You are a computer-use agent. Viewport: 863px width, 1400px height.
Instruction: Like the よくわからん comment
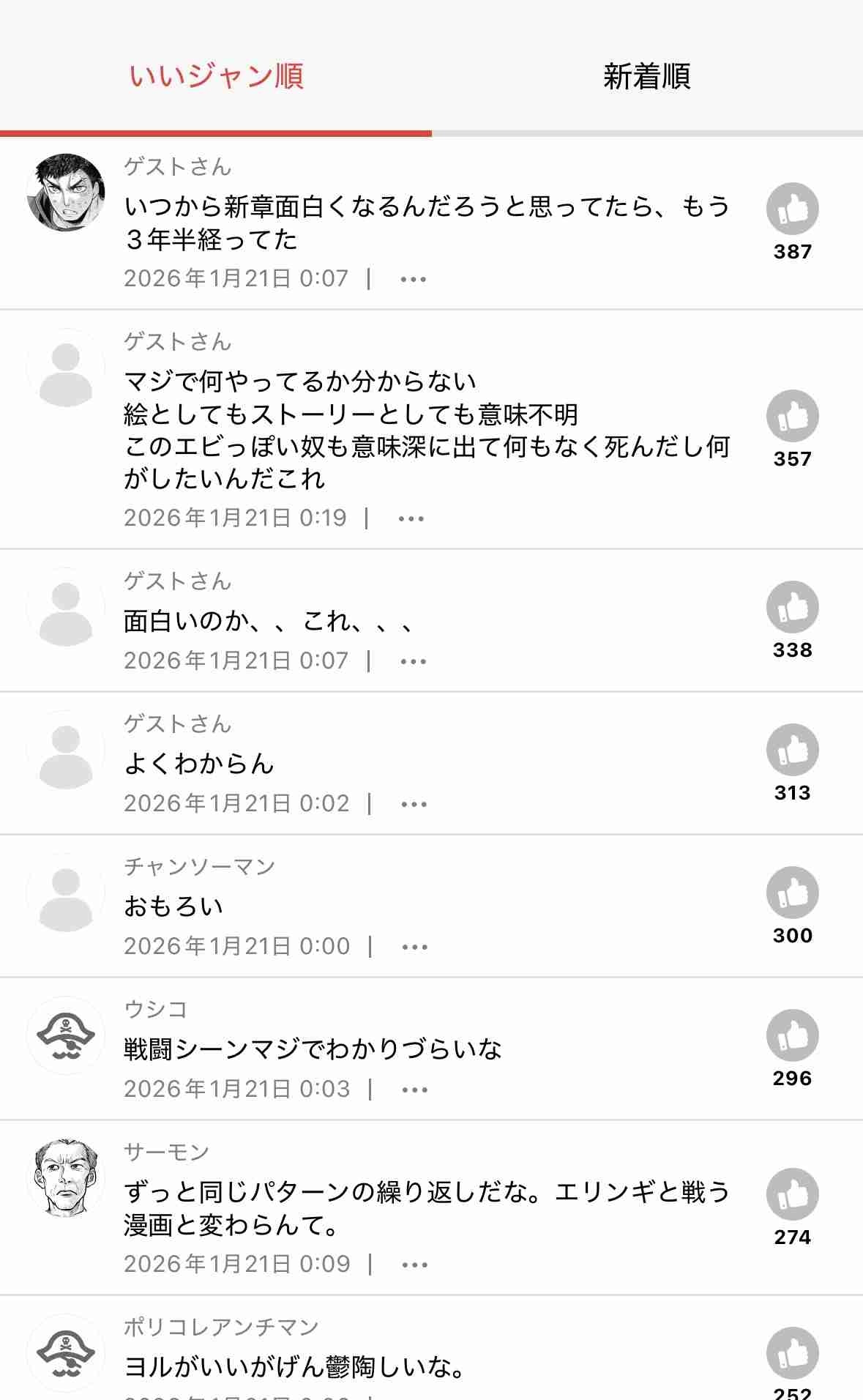pyautogui.click(x=792, y=751)
